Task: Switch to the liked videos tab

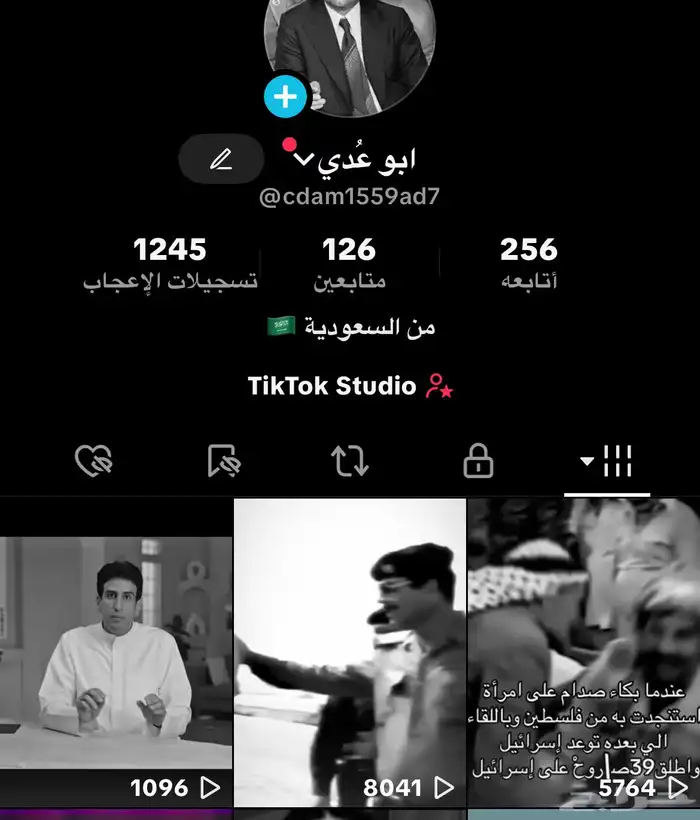Action: click(94, 462)
